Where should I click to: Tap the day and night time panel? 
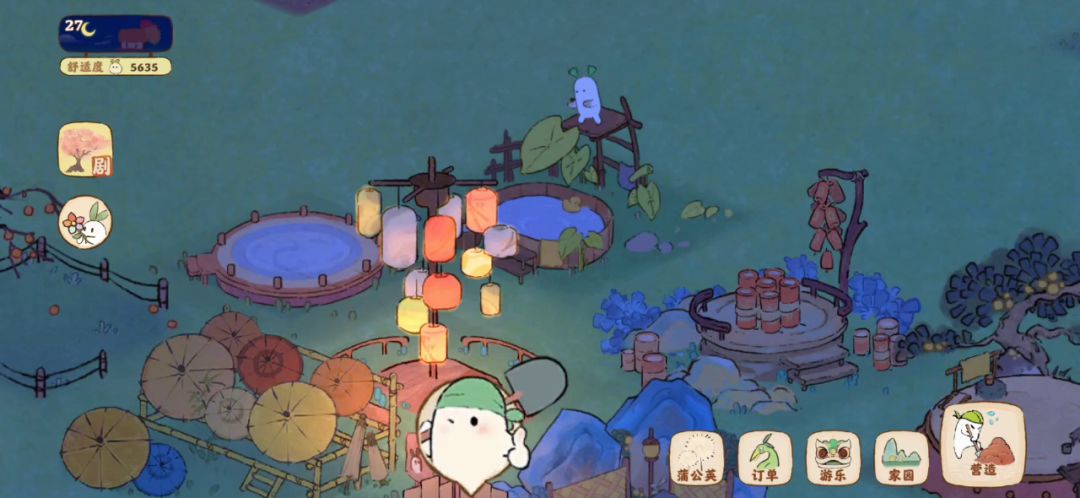click(x=115, y=34)
